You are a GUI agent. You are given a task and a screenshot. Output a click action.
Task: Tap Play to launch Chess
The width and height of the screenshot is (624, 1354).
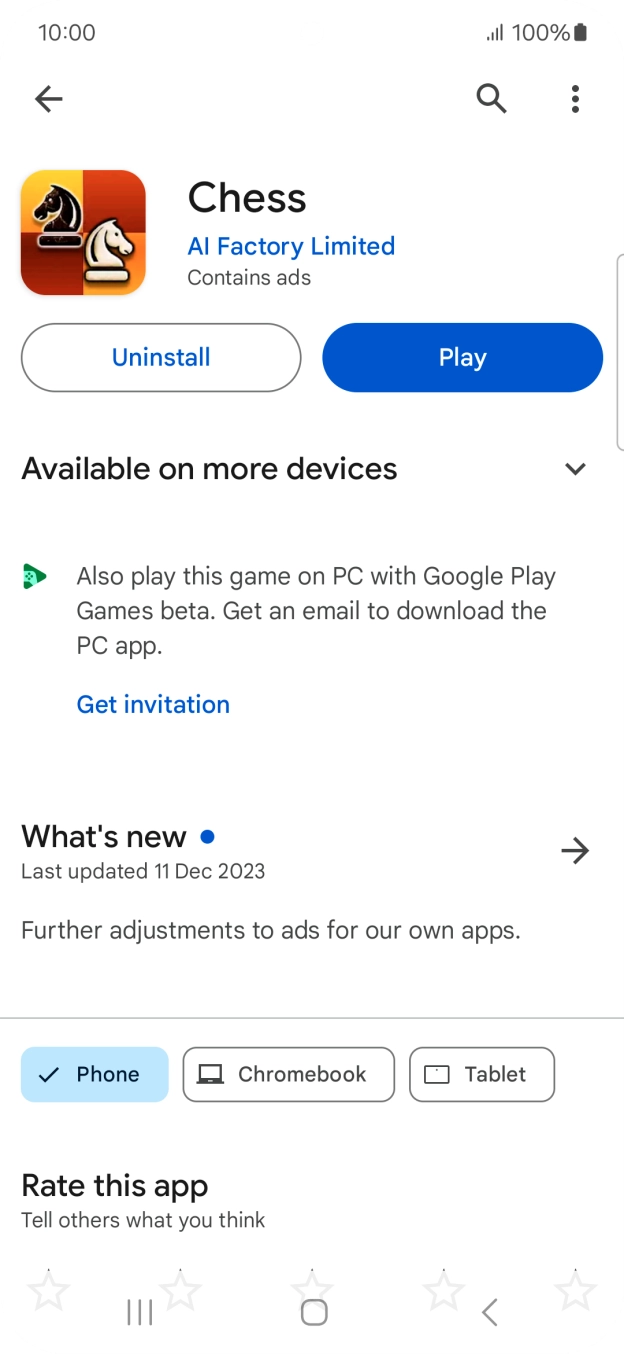point(462,357)
